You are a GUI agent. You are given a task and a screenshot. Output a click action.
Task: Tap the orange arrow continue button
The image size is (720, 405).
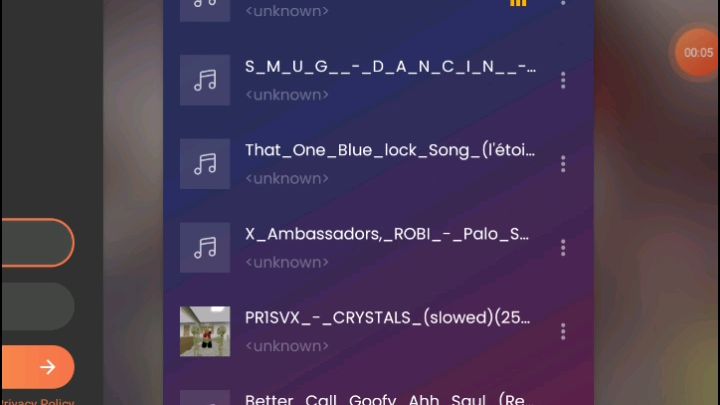(x=46, y=367)
